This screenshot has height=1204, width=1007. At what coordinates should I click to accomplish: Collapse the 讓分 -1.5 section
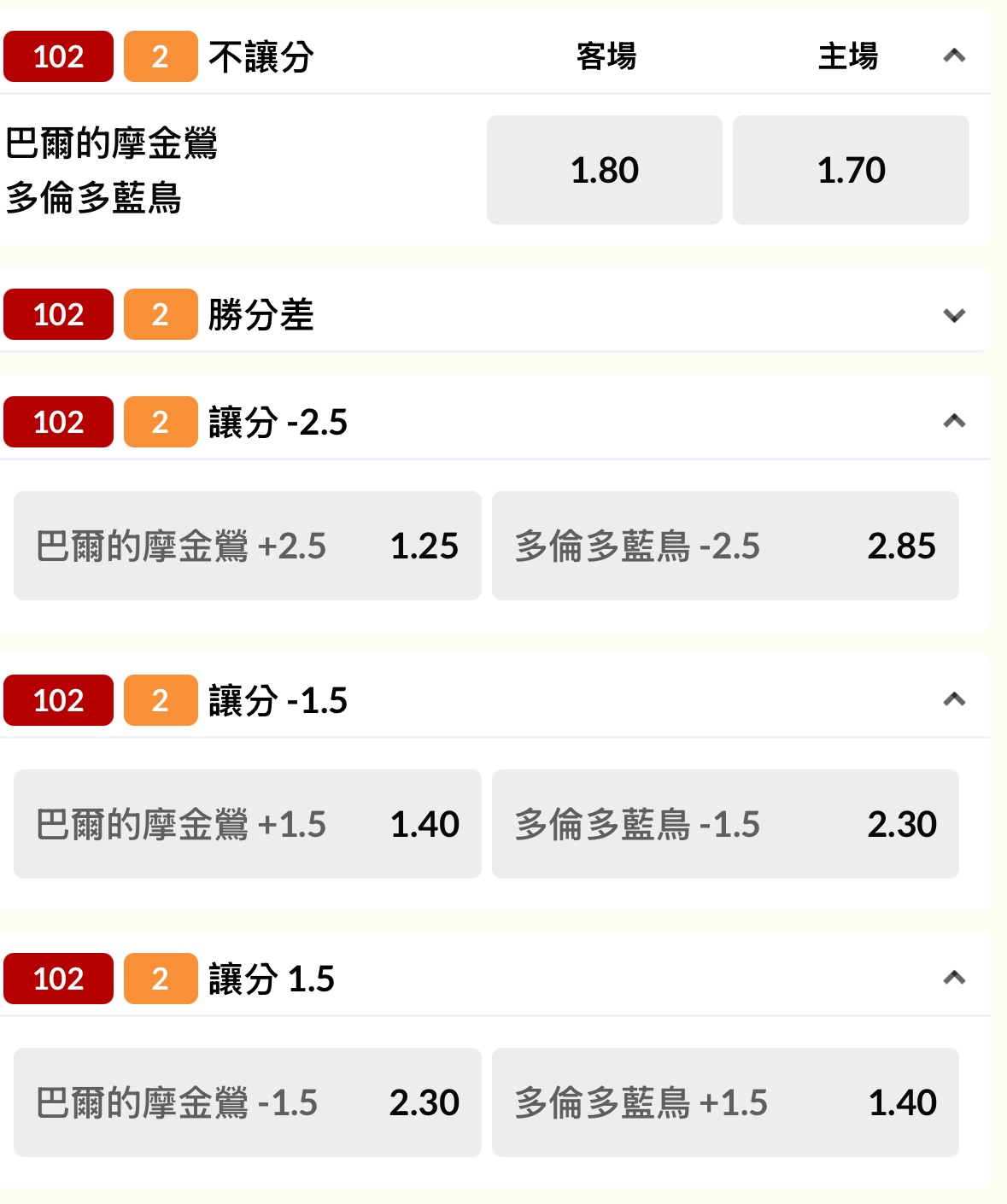tap(954, 699)
